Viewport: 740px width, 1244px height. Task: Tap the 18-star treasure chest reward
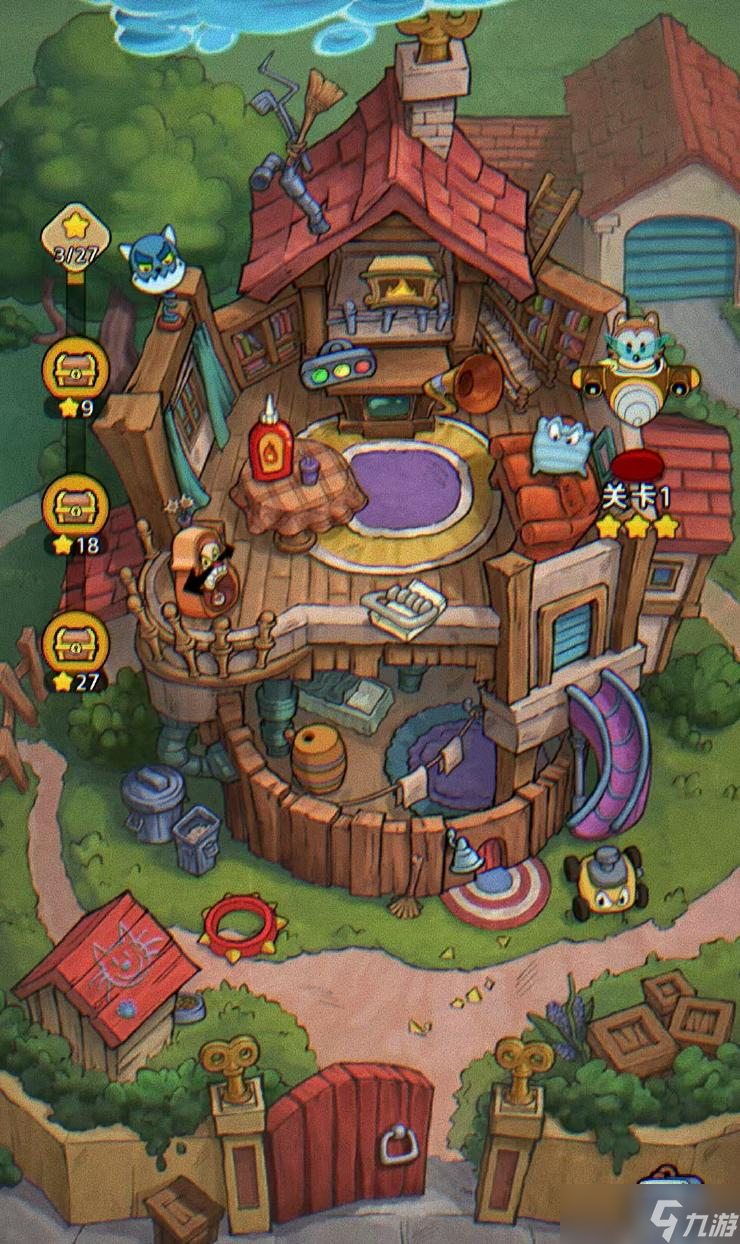75,506
